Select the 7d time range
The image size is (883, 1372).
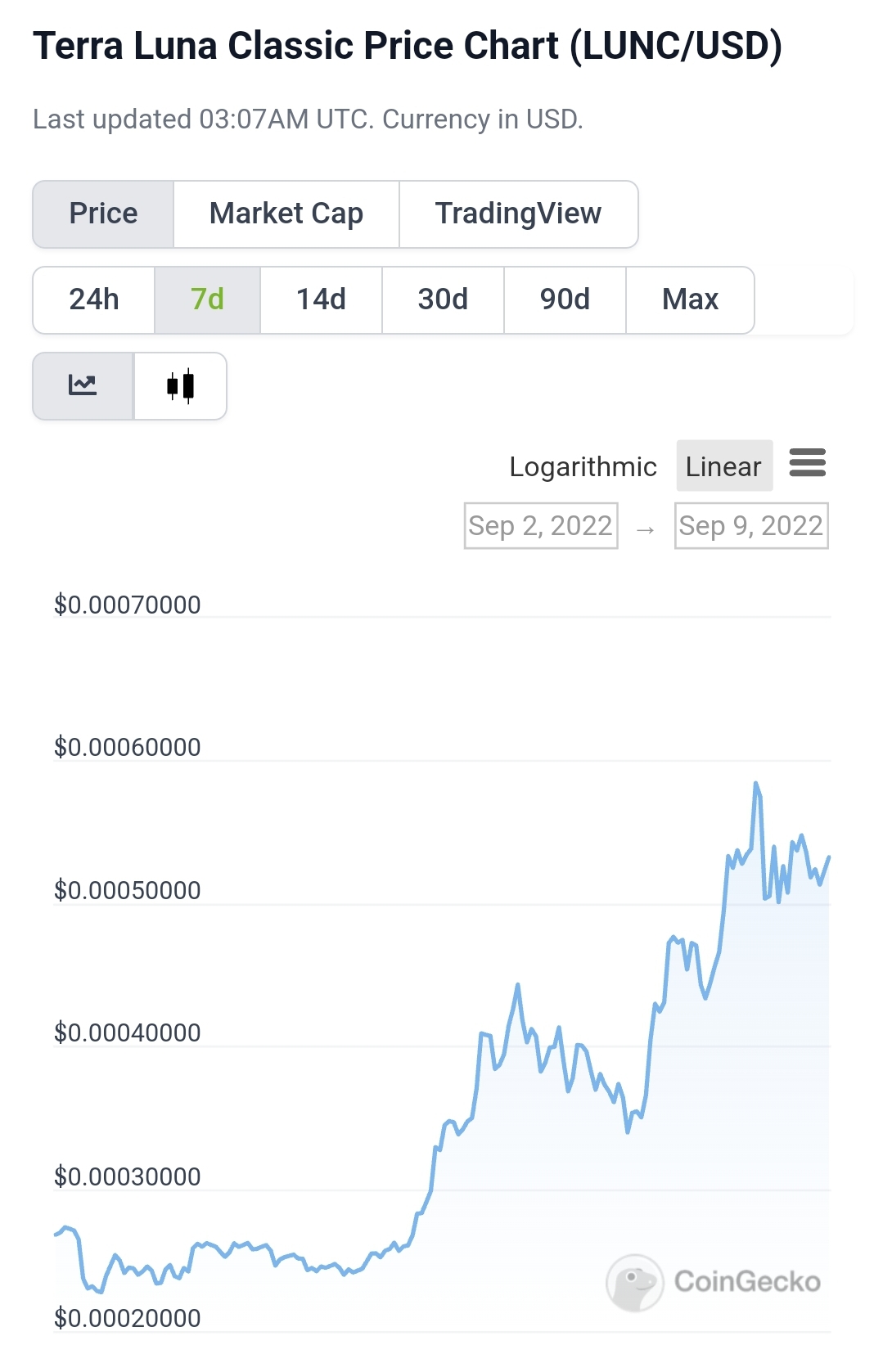tap(207, 300)
